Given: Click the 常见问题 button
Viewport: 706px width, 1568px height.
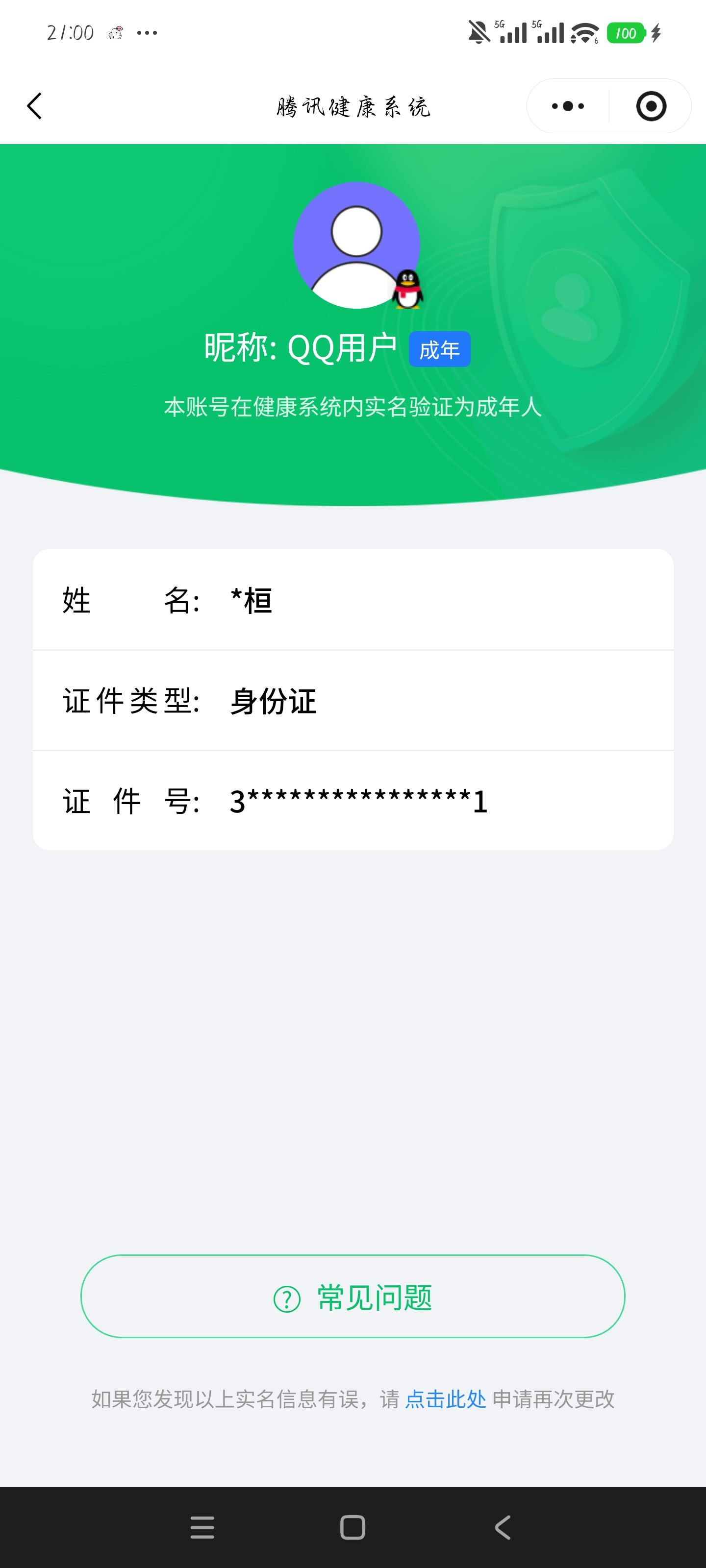Looking at the screenshot, I should tap(353, 1298).
